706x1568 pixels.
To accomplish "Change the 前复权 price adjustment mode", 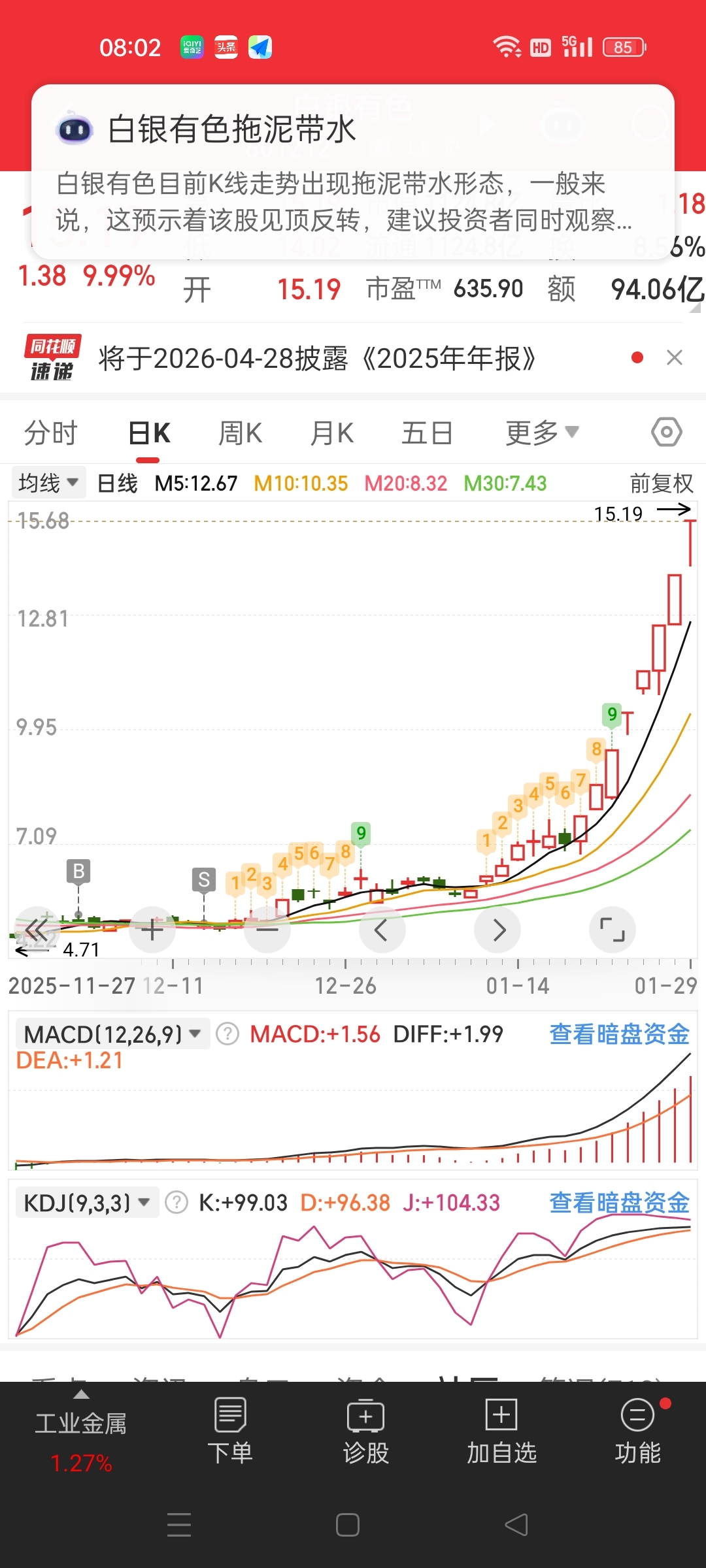I will pos(661,483).
